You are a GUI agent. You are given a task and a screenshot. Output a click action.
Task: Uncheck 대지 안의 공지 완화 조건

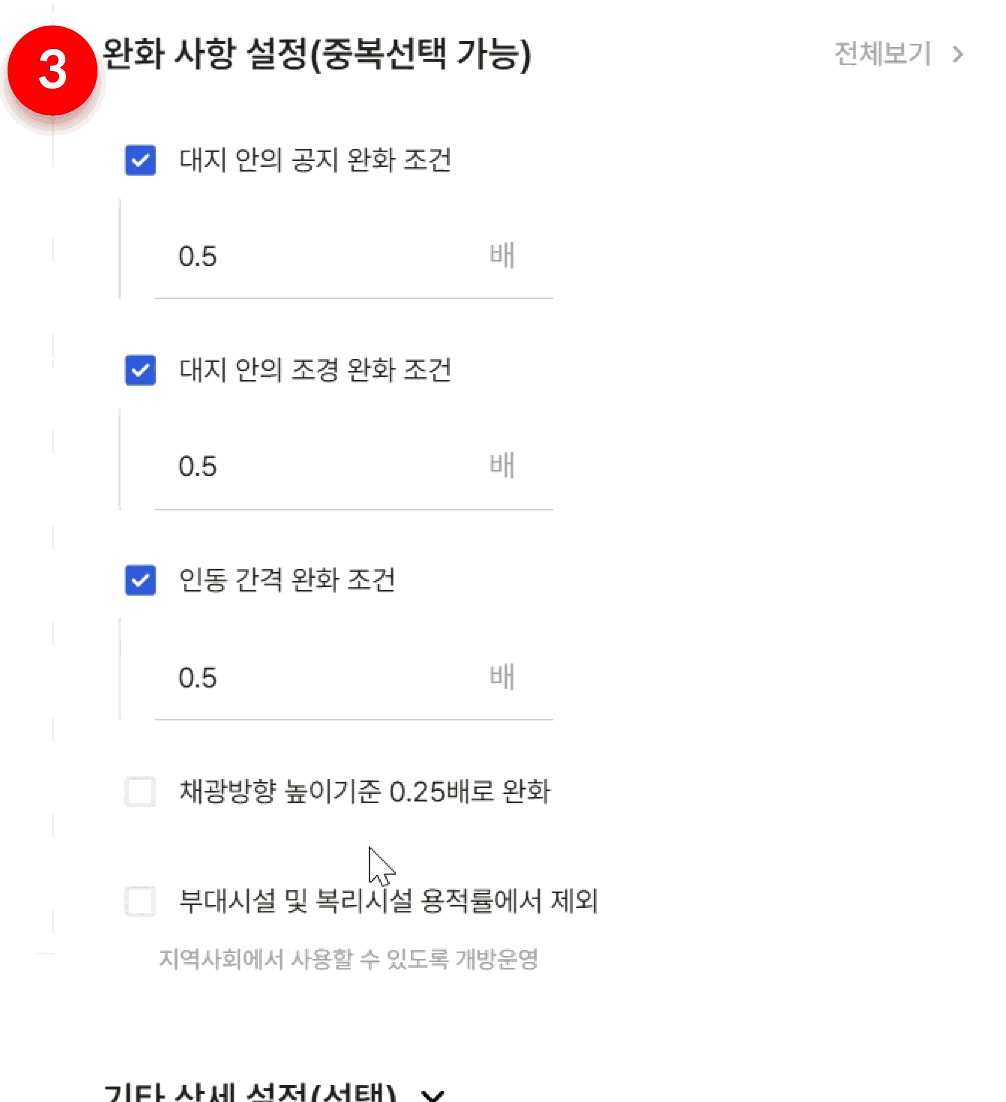coord(141,161)
